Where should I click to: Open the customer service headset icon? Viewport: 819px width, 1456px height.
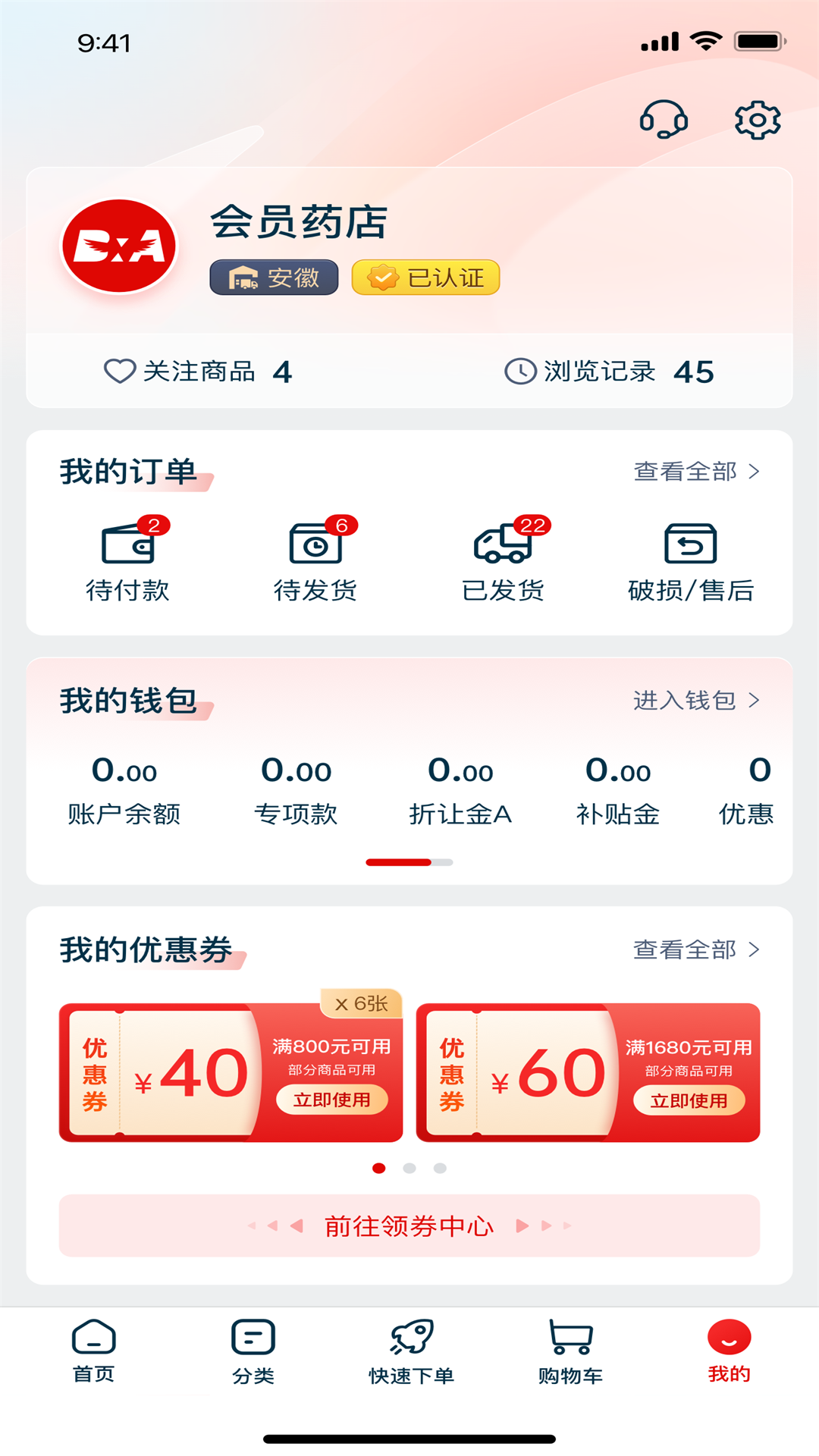(x=663, y=119)
